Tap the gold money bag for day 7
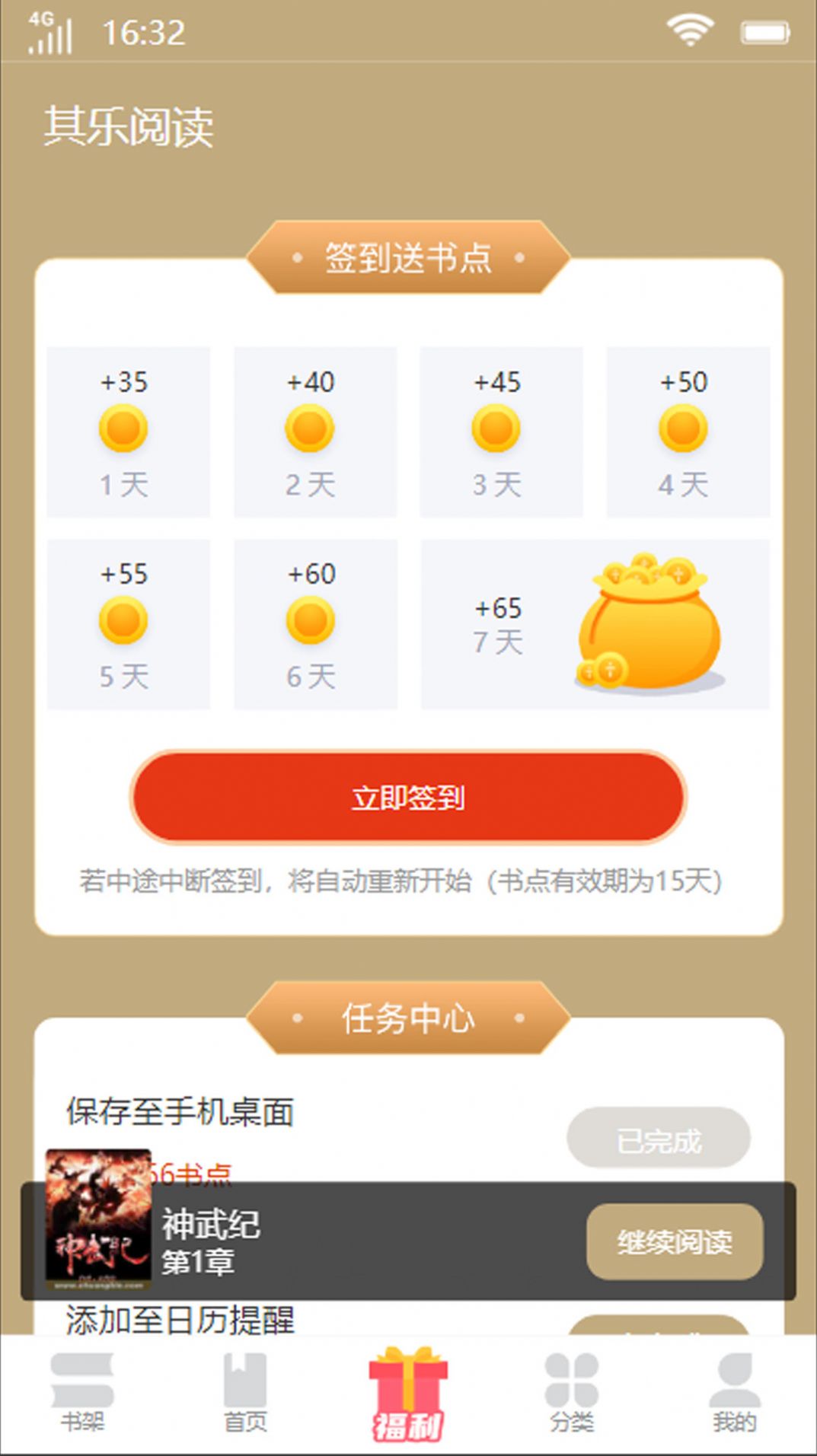 pos(651,624)
